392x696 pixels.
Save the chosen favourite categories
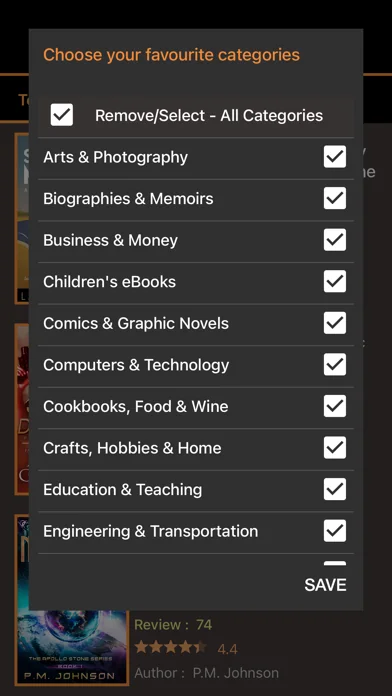point(325,585)
